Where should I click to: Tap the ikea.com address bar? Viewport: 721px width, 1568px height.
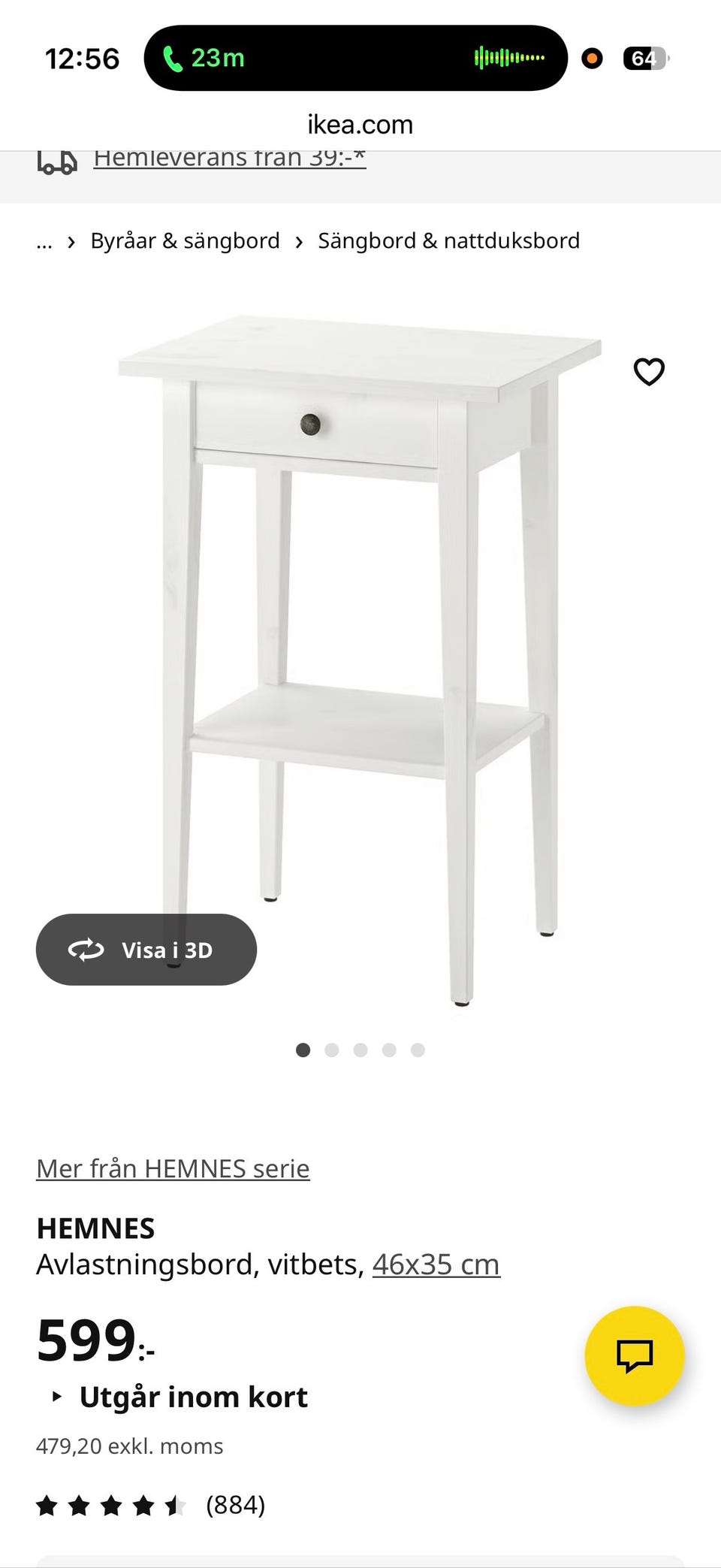tap(360, 124)
